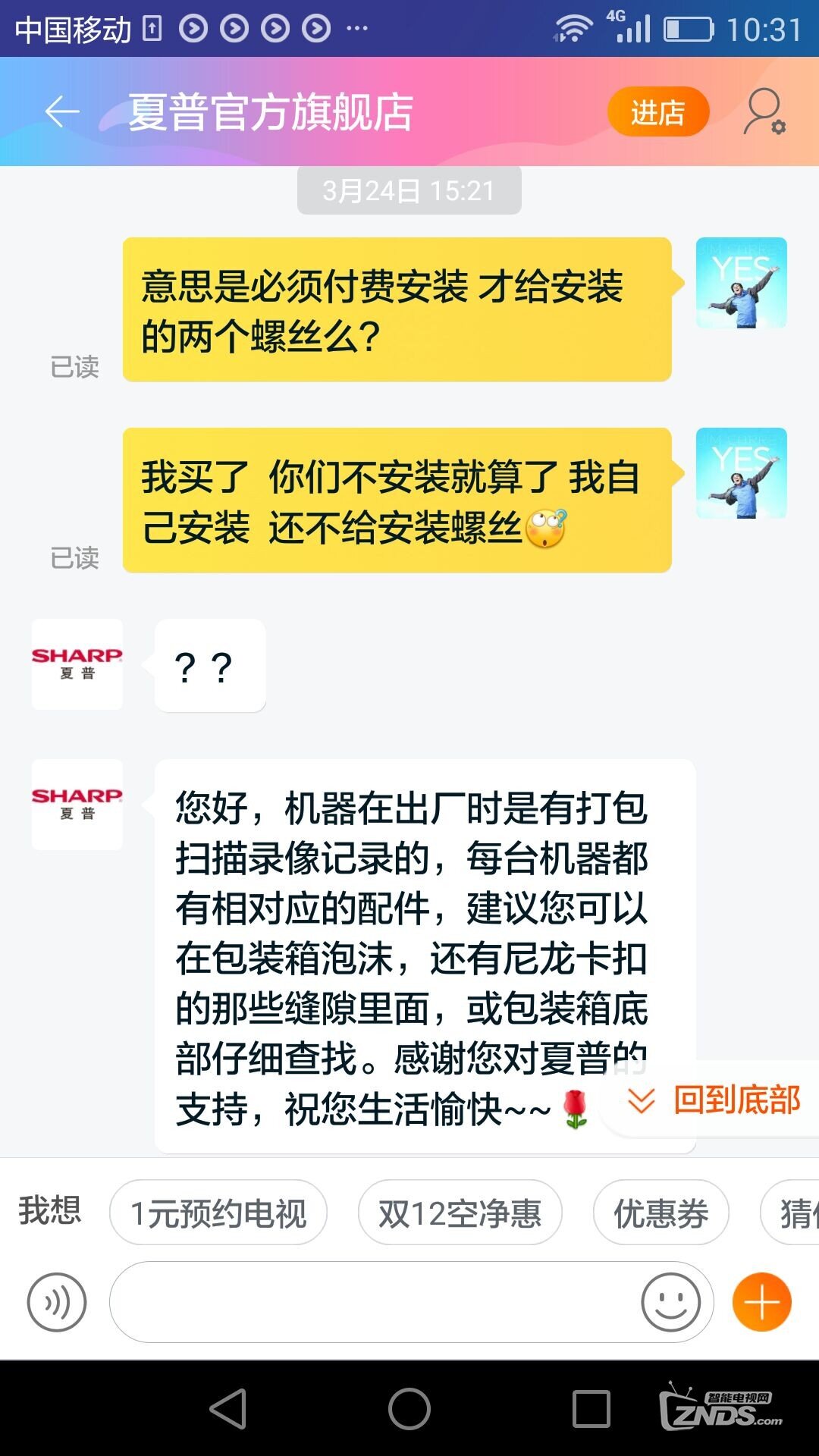Focus the message text input field

click(372, 1302)
